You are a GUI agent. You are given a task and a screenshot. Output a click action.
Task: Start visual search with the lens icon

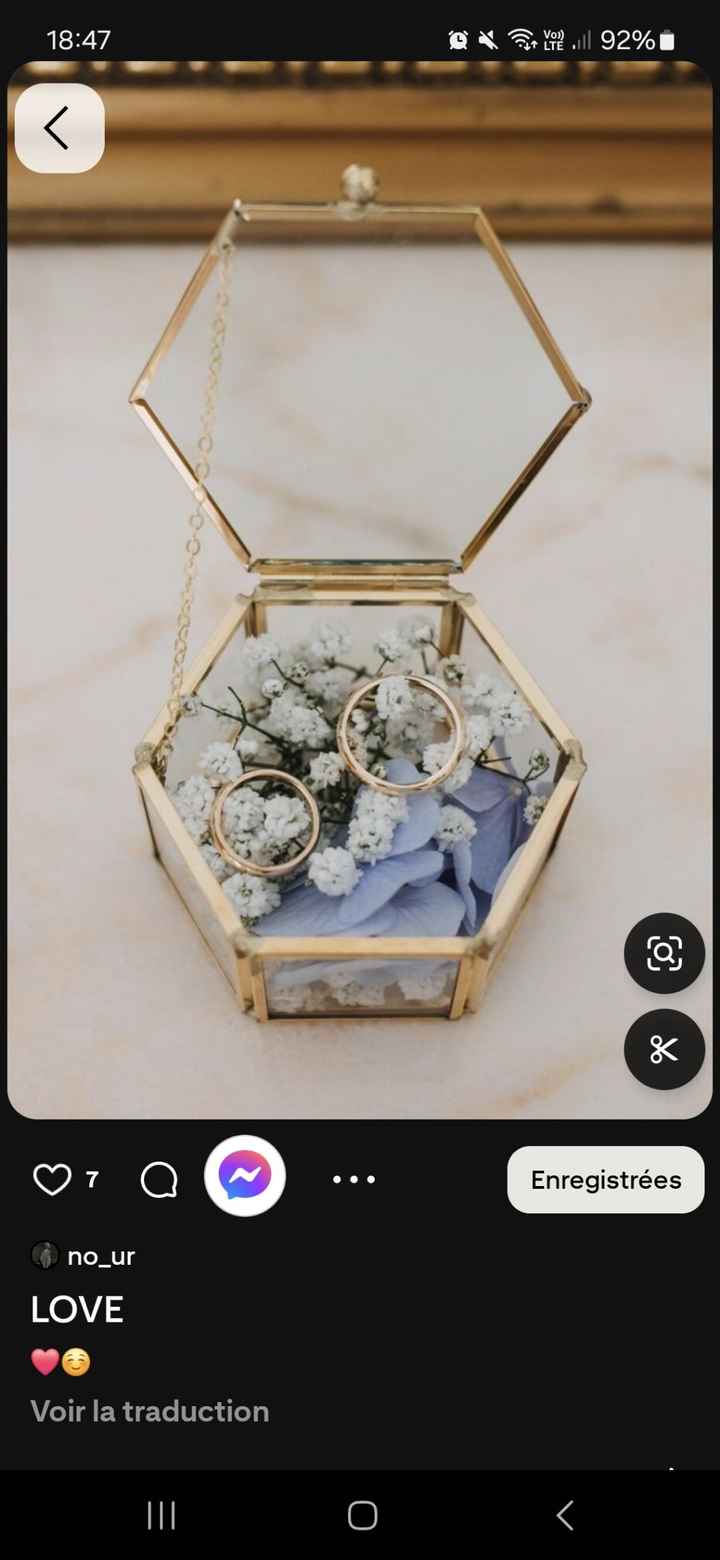[x=664, y=953]
